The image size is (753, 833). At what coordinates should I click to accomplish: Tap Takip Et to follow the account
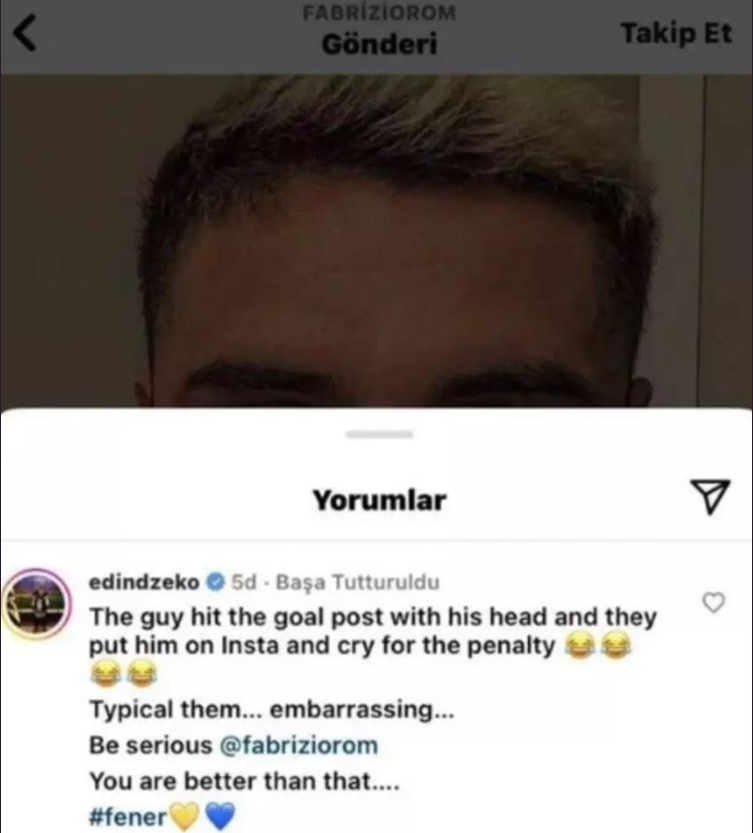(x=676, y=33)
